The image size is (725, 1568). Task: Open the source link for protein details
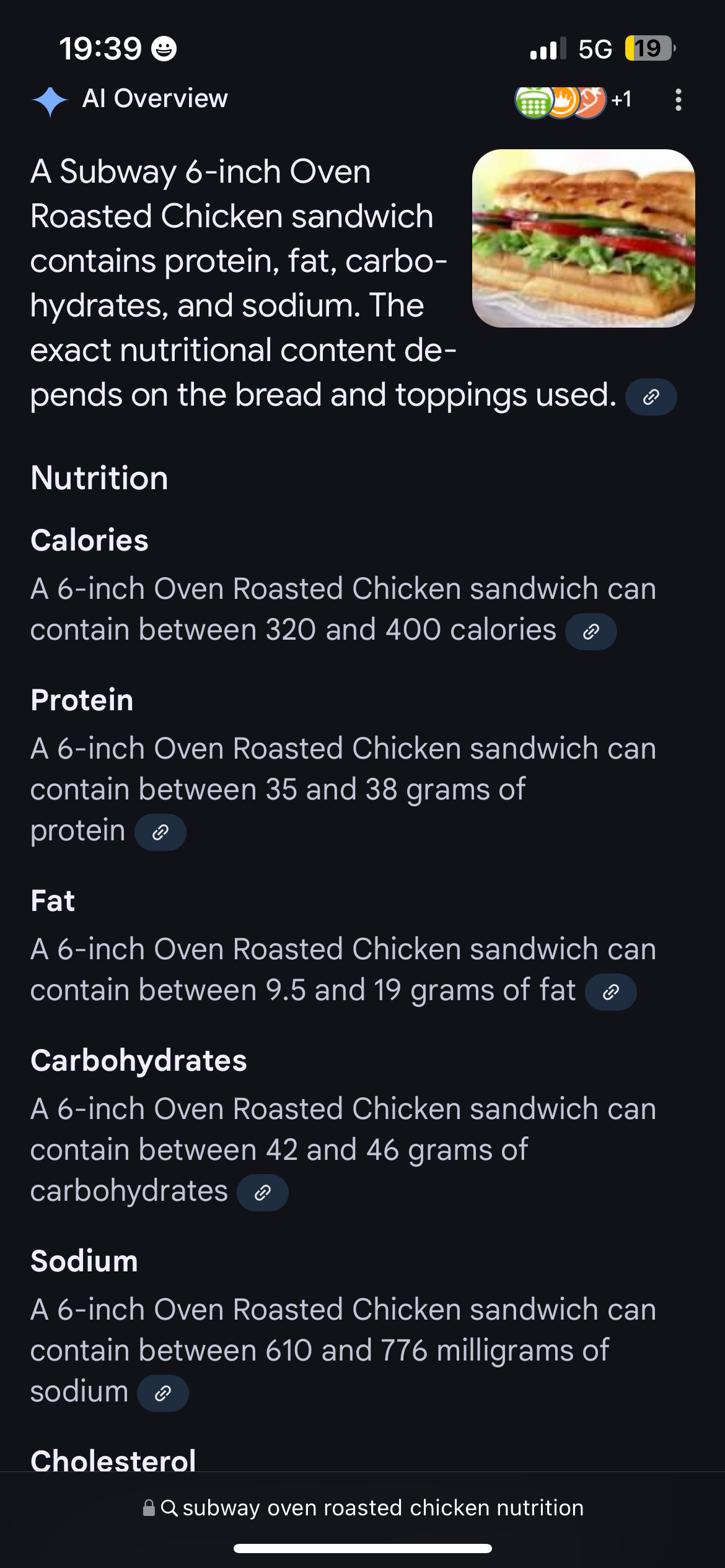[160, 832]
